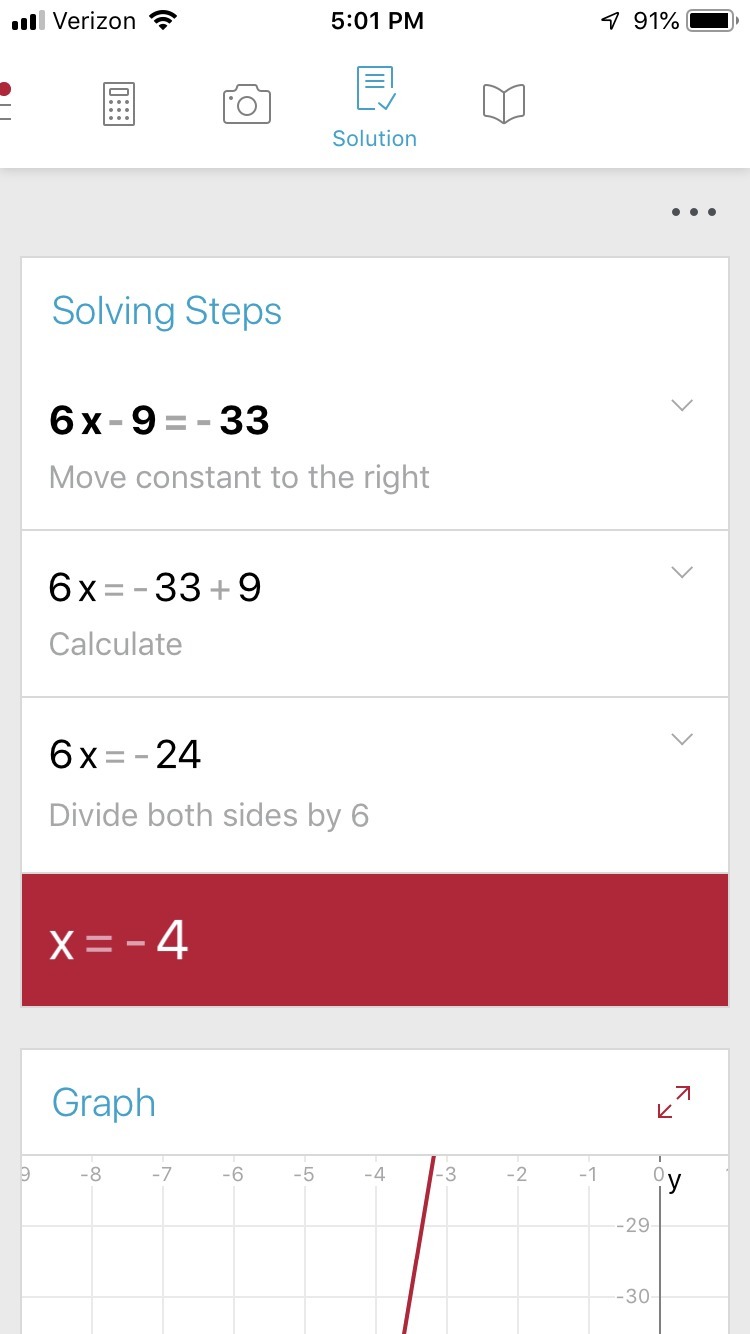Viewport: 750px width, 1334px height.
Task: Open the three-dot overflow menu
Action: [x=694, y=212]
